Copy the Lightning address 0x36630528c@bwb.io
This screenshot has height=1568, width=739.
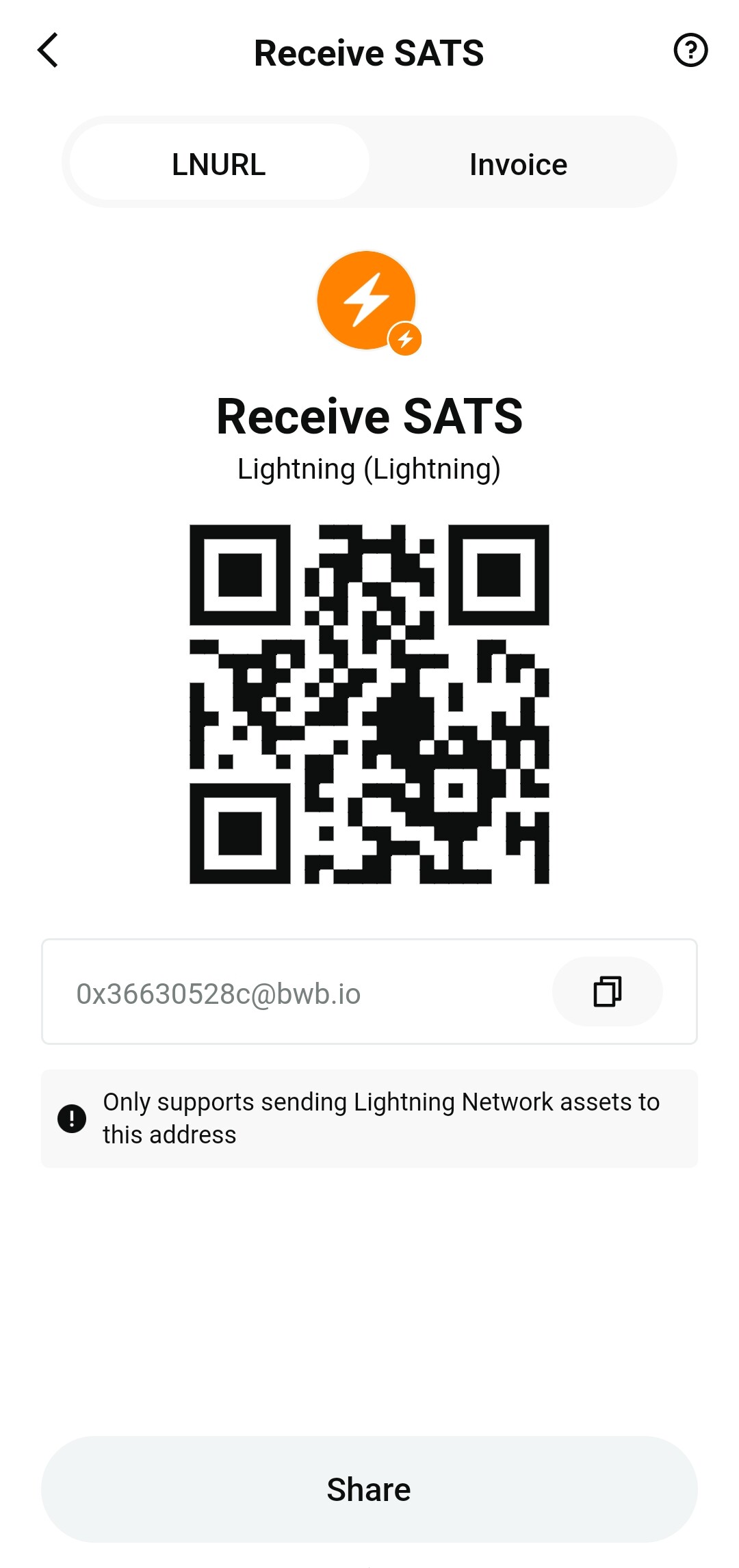point(607,992)
